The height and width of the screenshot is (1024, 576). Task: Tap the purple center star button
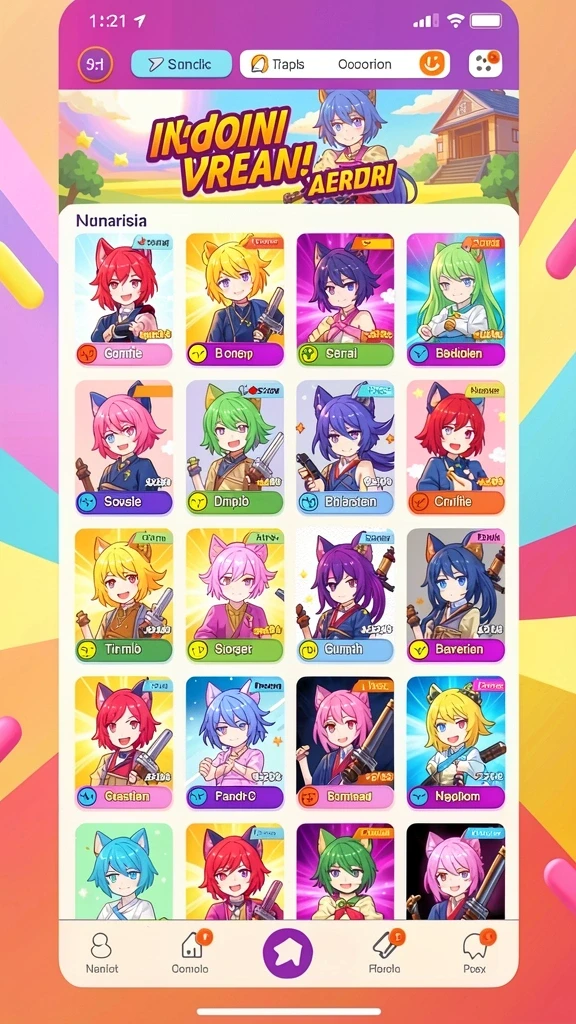click(288, 953)
